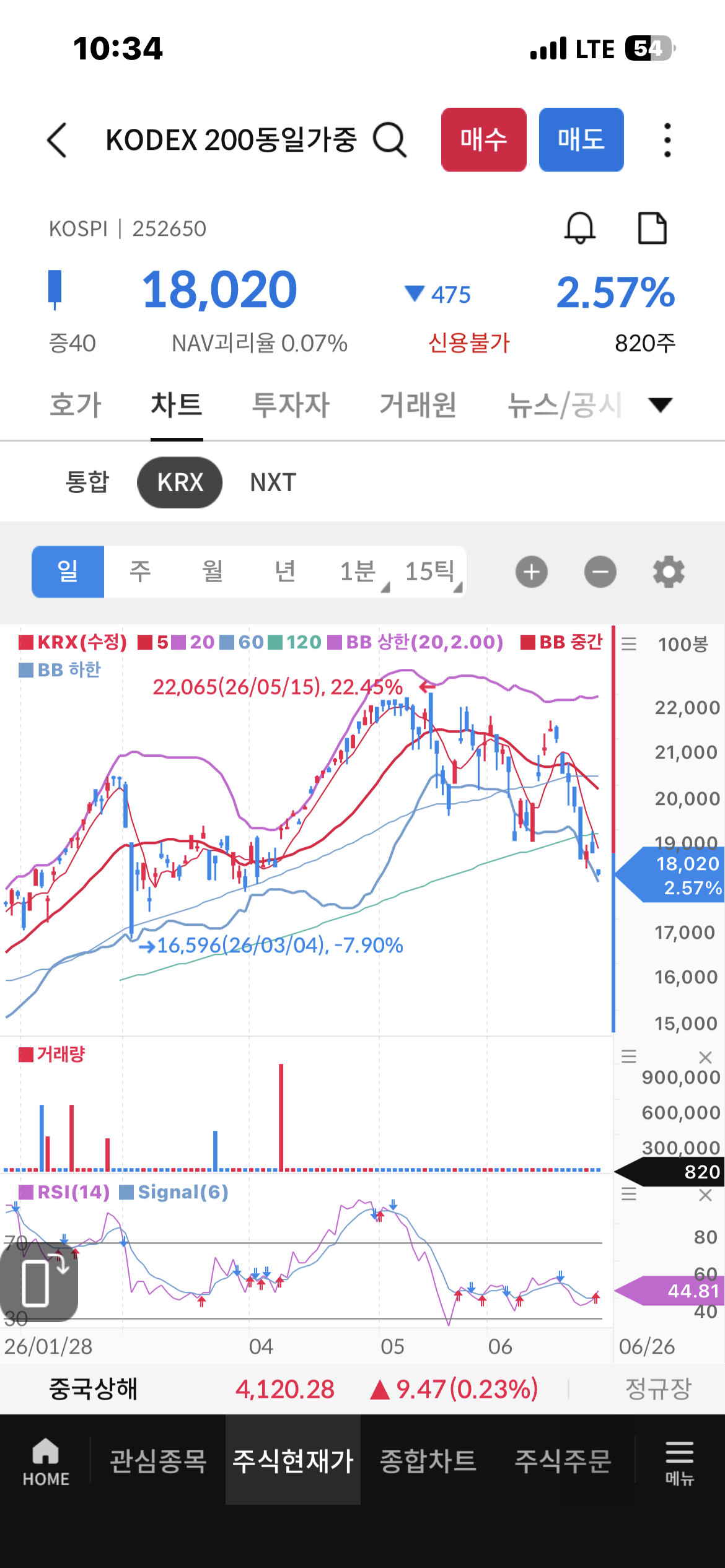725x1568 pixels.
Task: Open the three-dot overflow menu
Action: [667, 140]
